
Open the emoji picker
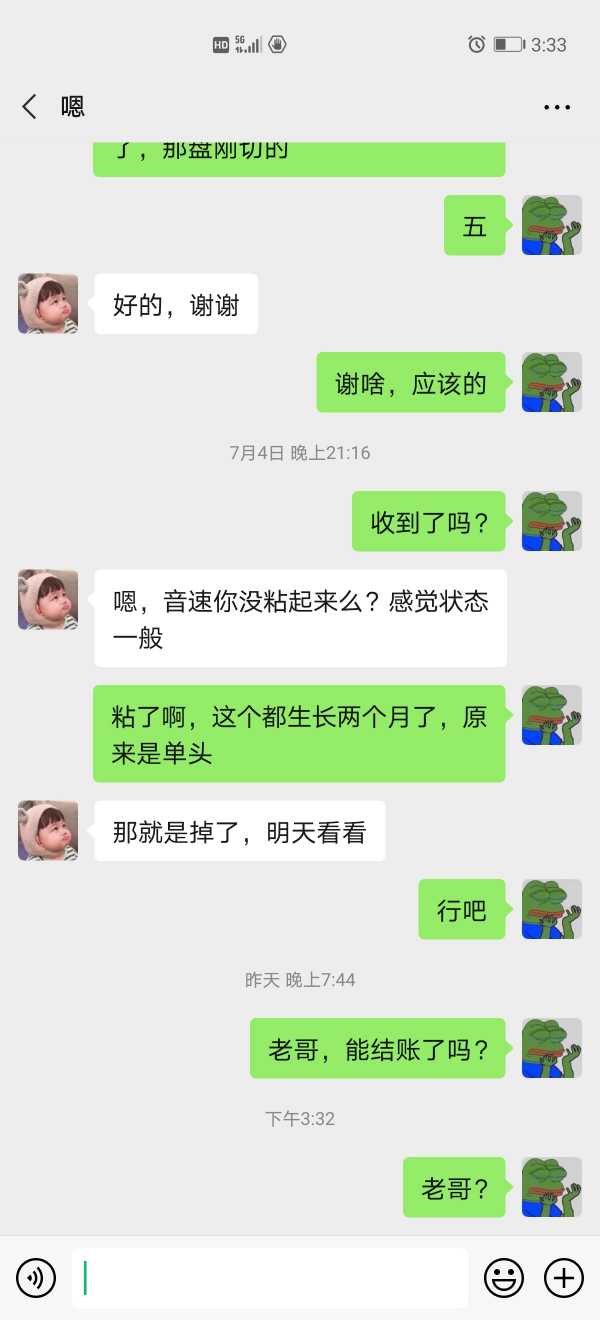[x=504, y=1277]
